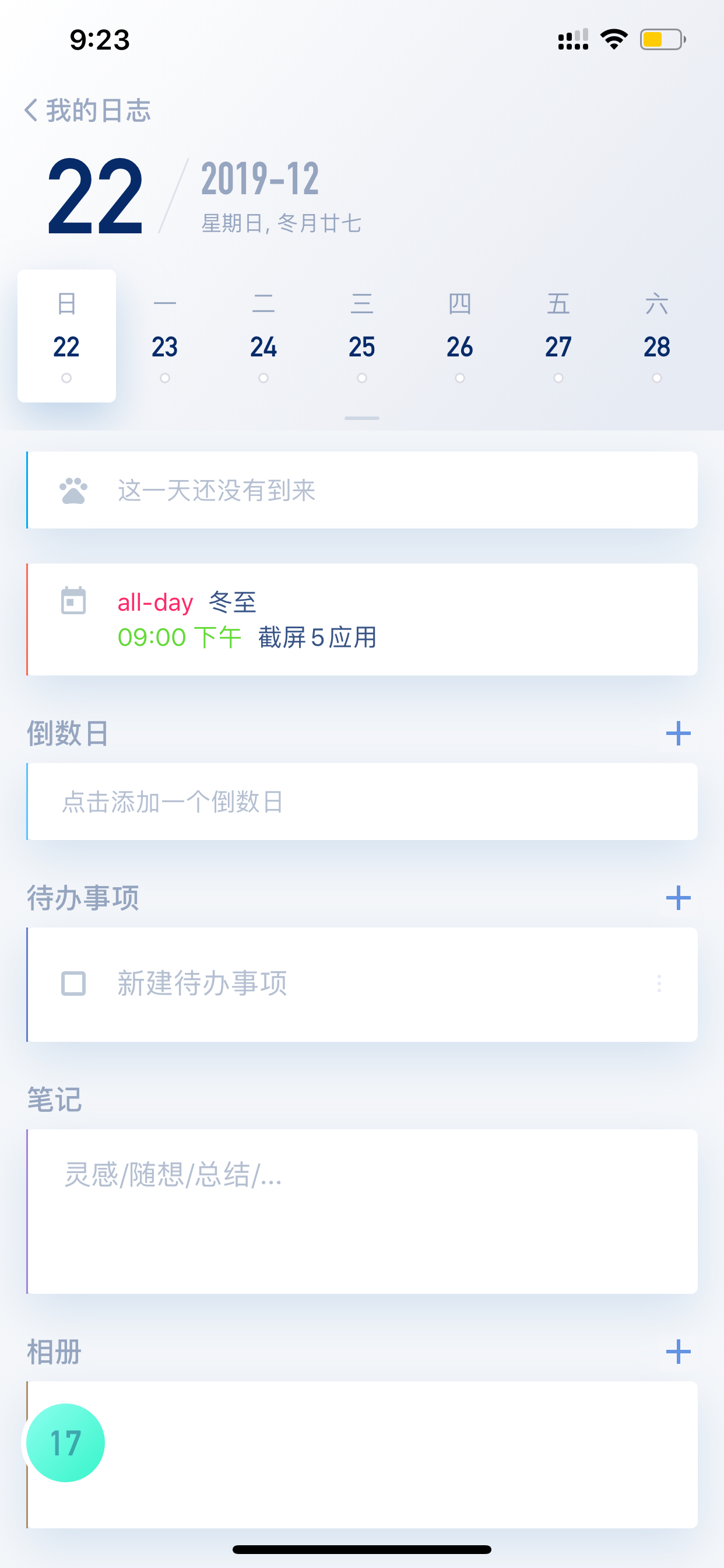Tap 点击添加一个倒数日 card
This screenshot has height=1568, width=724.
pos(362,801)
